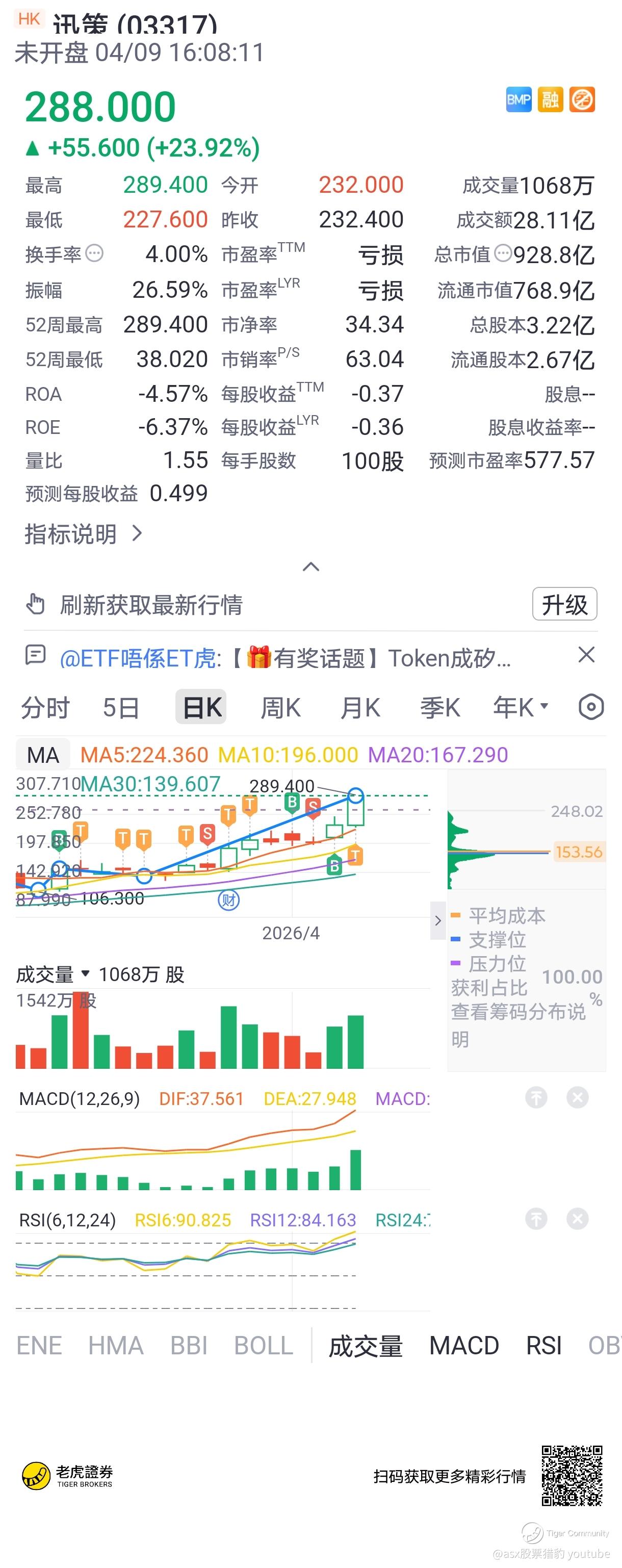Open the MA indicator selector
The height and width of the screenshot is (1568, 622).
coord(43,755)
